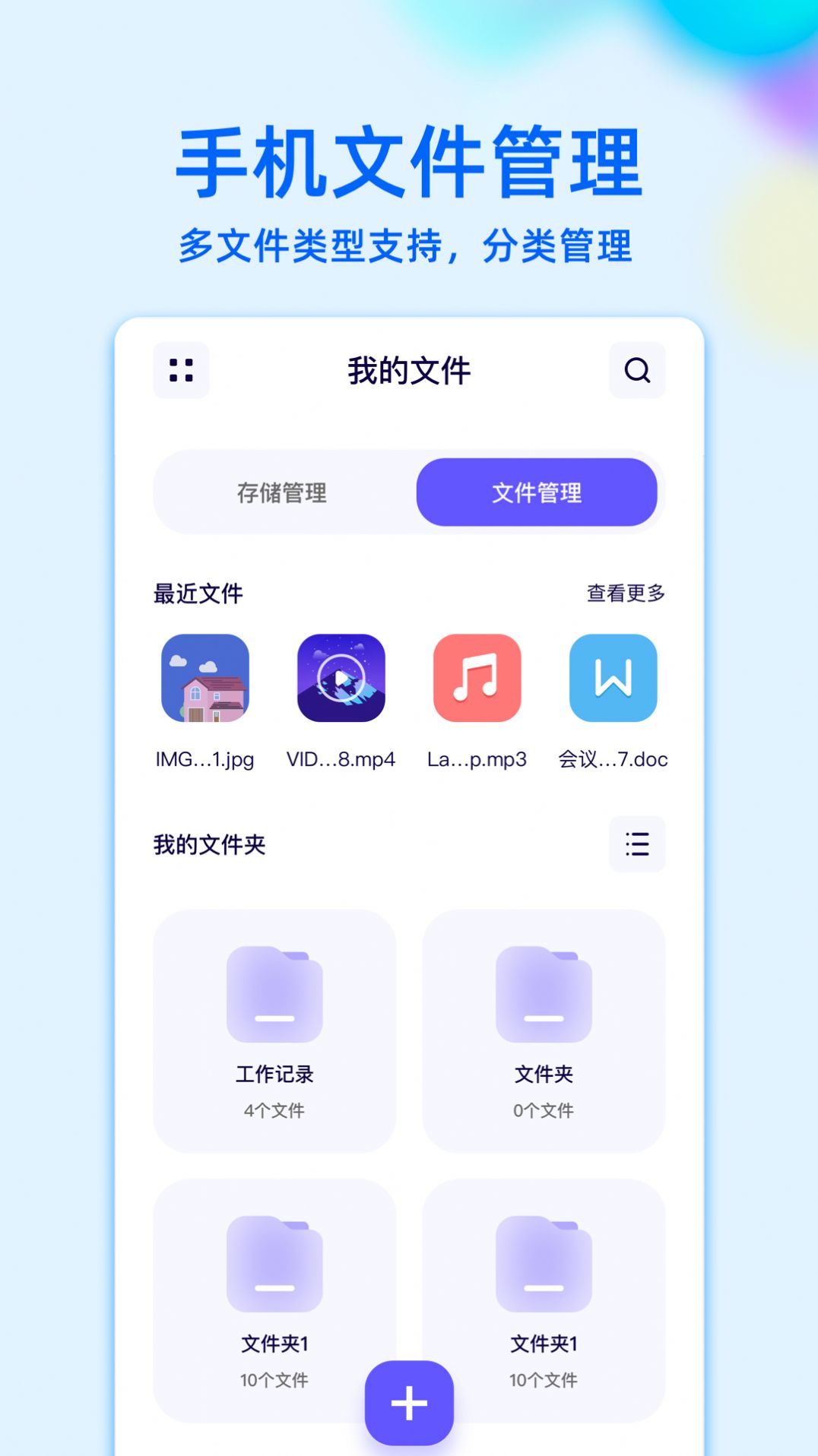Click 查看更多 to see more recent files

(x=625, y=594)
